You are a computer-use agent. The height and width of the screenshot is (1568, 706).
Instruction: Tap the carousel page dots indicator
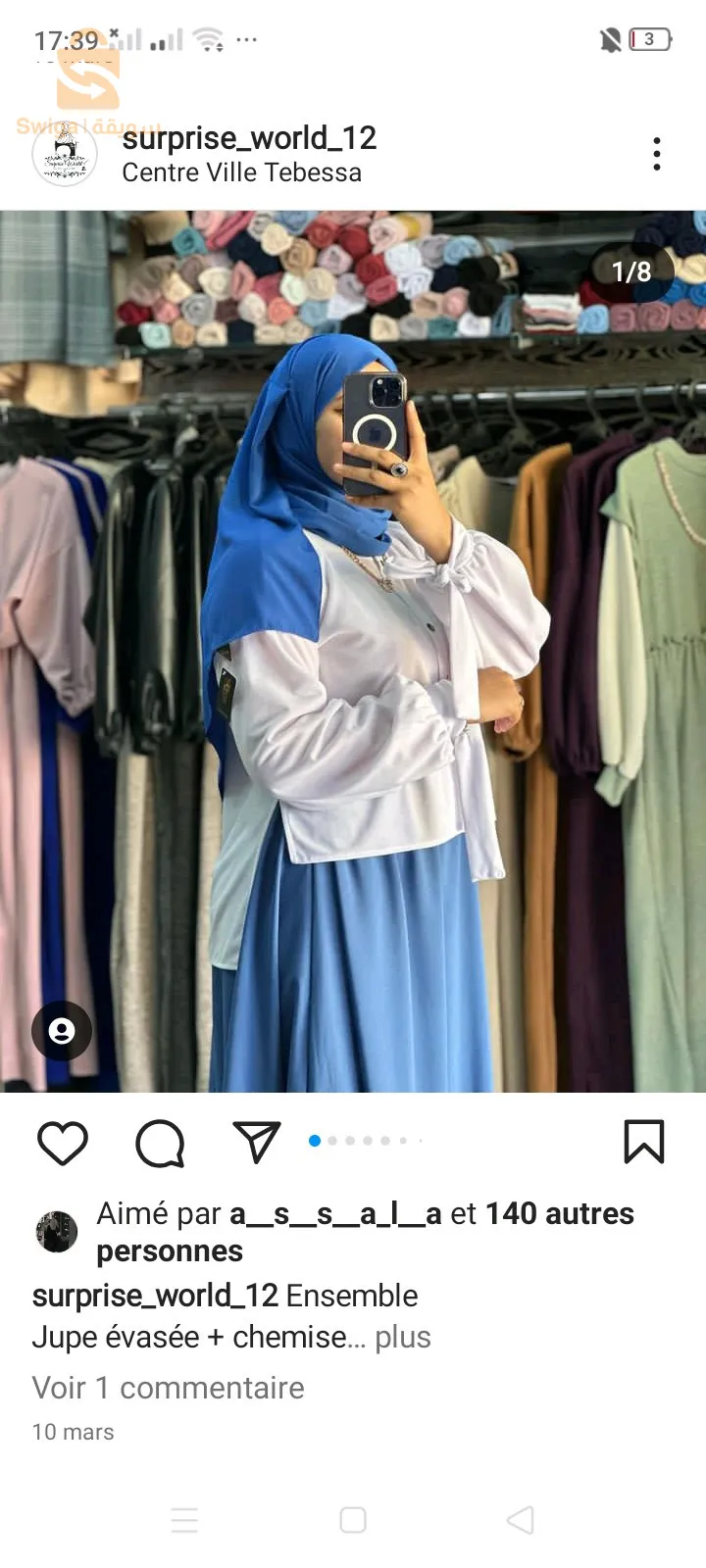point(364,1141)
